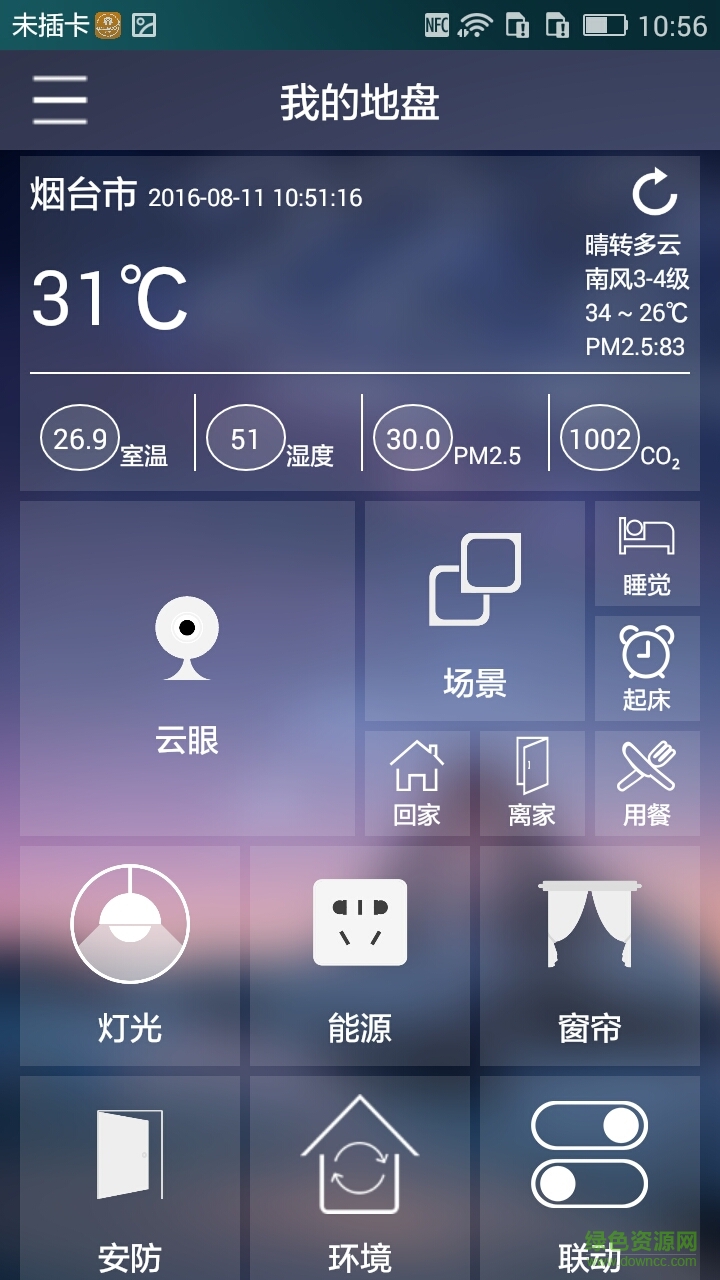This screenshot has height=1280, width=720.
Task: Flip the upper switch in the 联动 tile
Action: point(589,1125)
